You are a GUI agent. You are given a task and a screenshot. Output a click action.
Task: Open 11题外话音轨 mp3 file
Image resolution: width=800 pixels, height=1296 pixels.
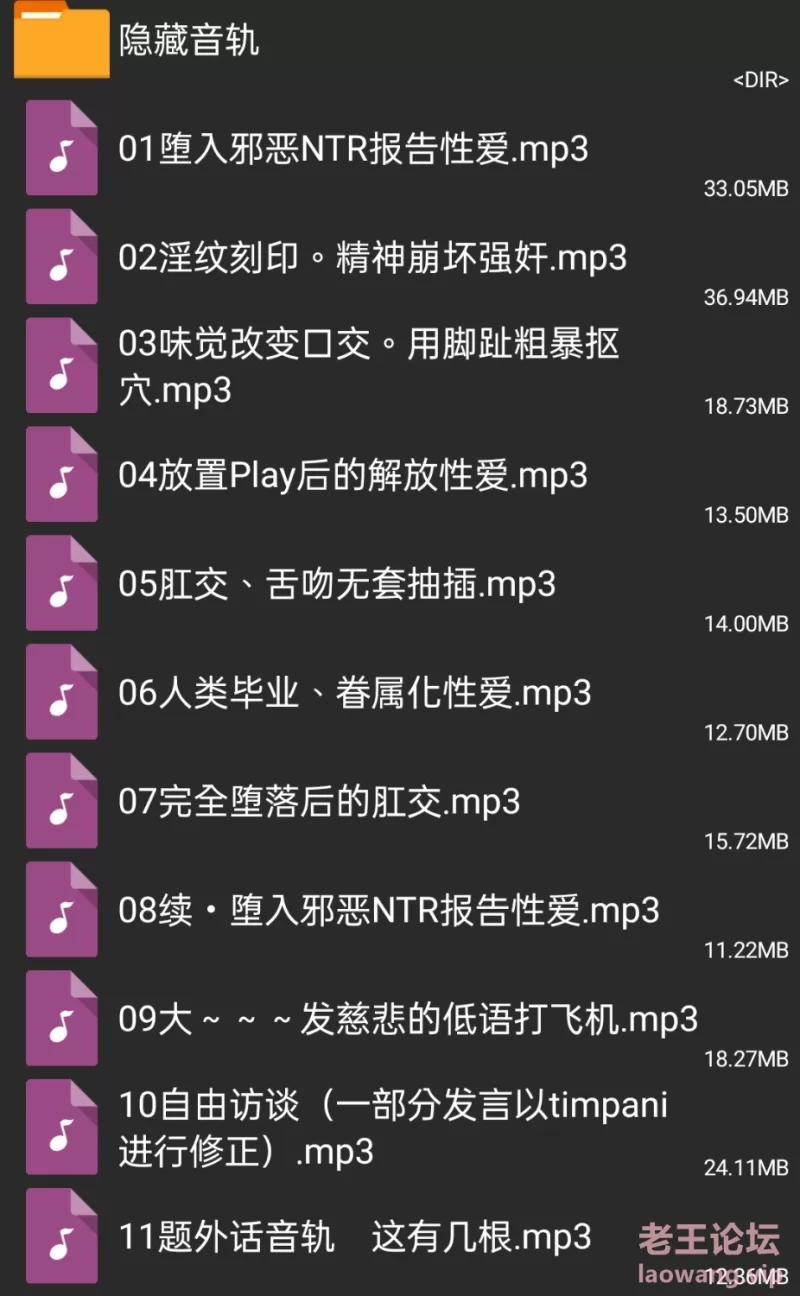point(400,1239)
